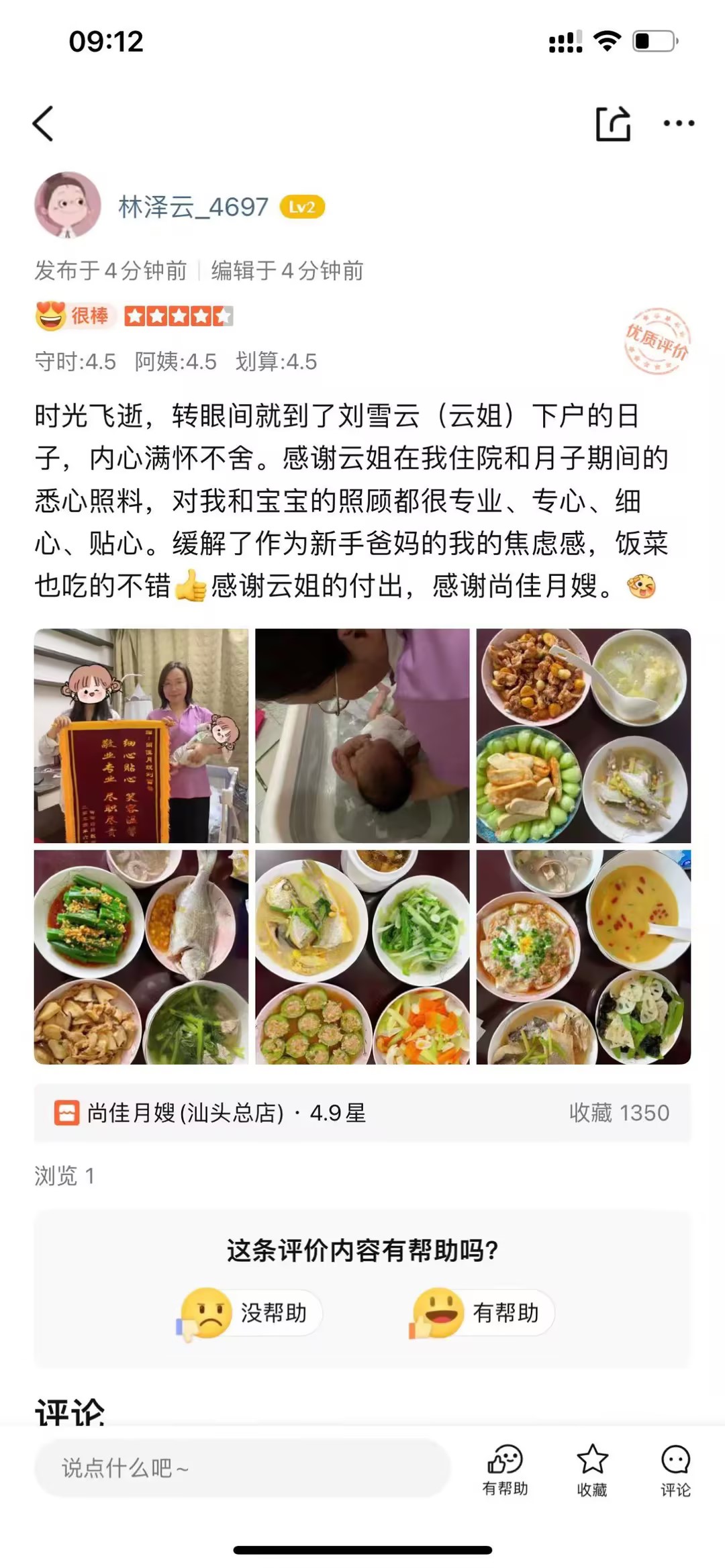Image resolution: width=725 pixels, height=1568 pixels.
Task: Open the 尚佳月嫂(汕头总店) shop card
Action: click(x=362, y=1112)
